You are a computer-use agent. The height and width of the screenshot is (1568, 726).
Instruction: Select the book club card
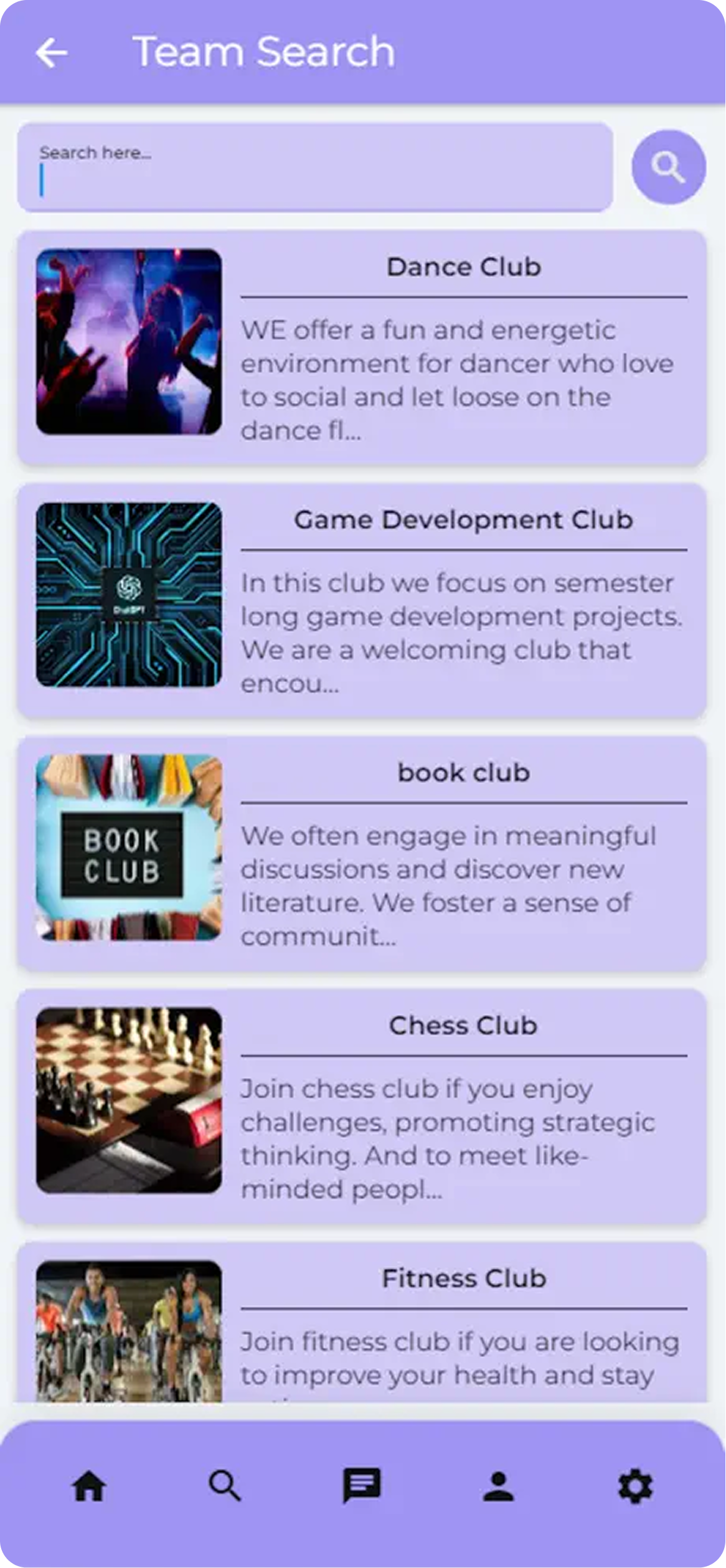362,853
